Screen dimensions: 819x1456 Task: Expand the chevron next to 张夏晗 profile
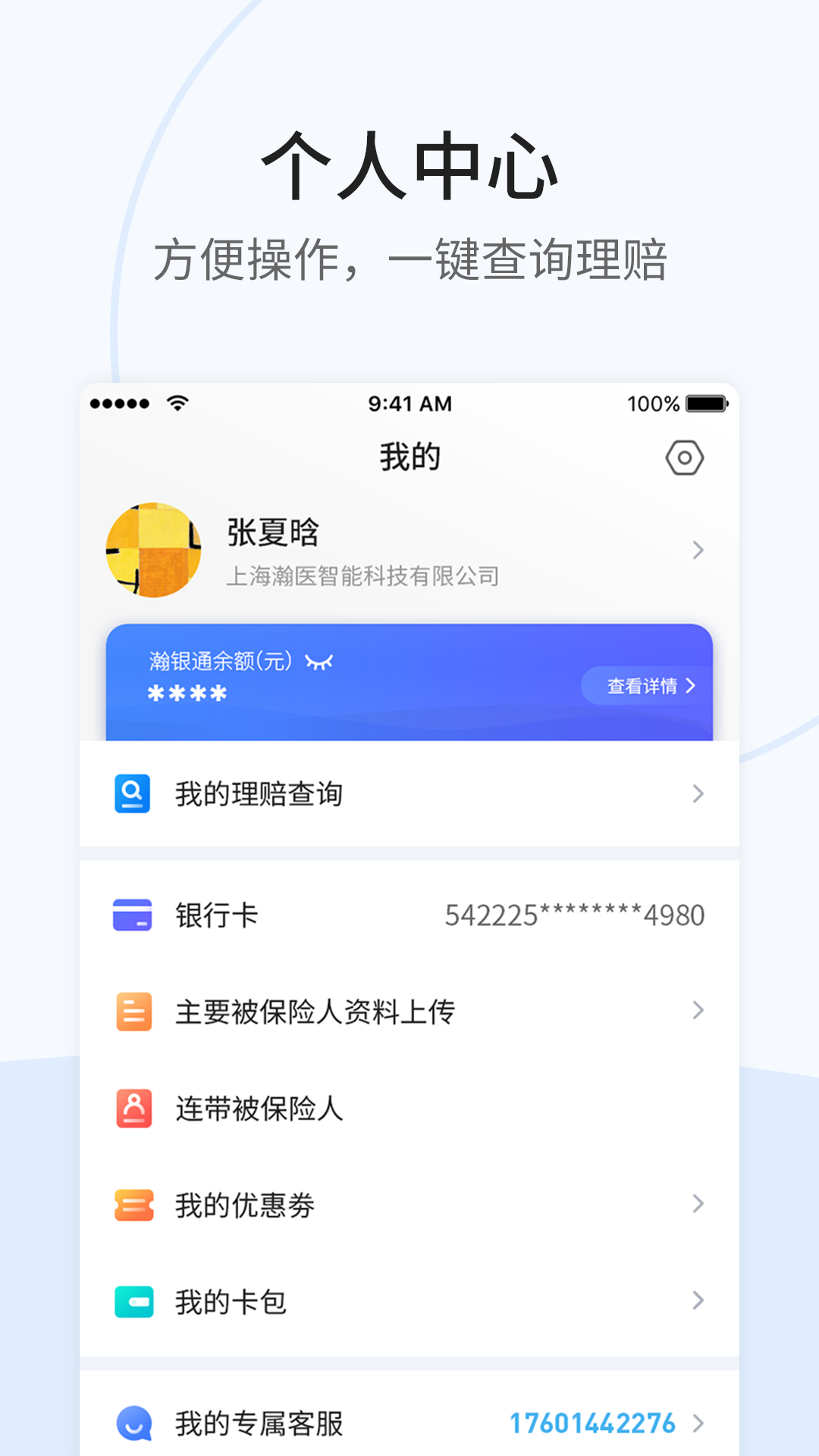click(x=698, y=551)
